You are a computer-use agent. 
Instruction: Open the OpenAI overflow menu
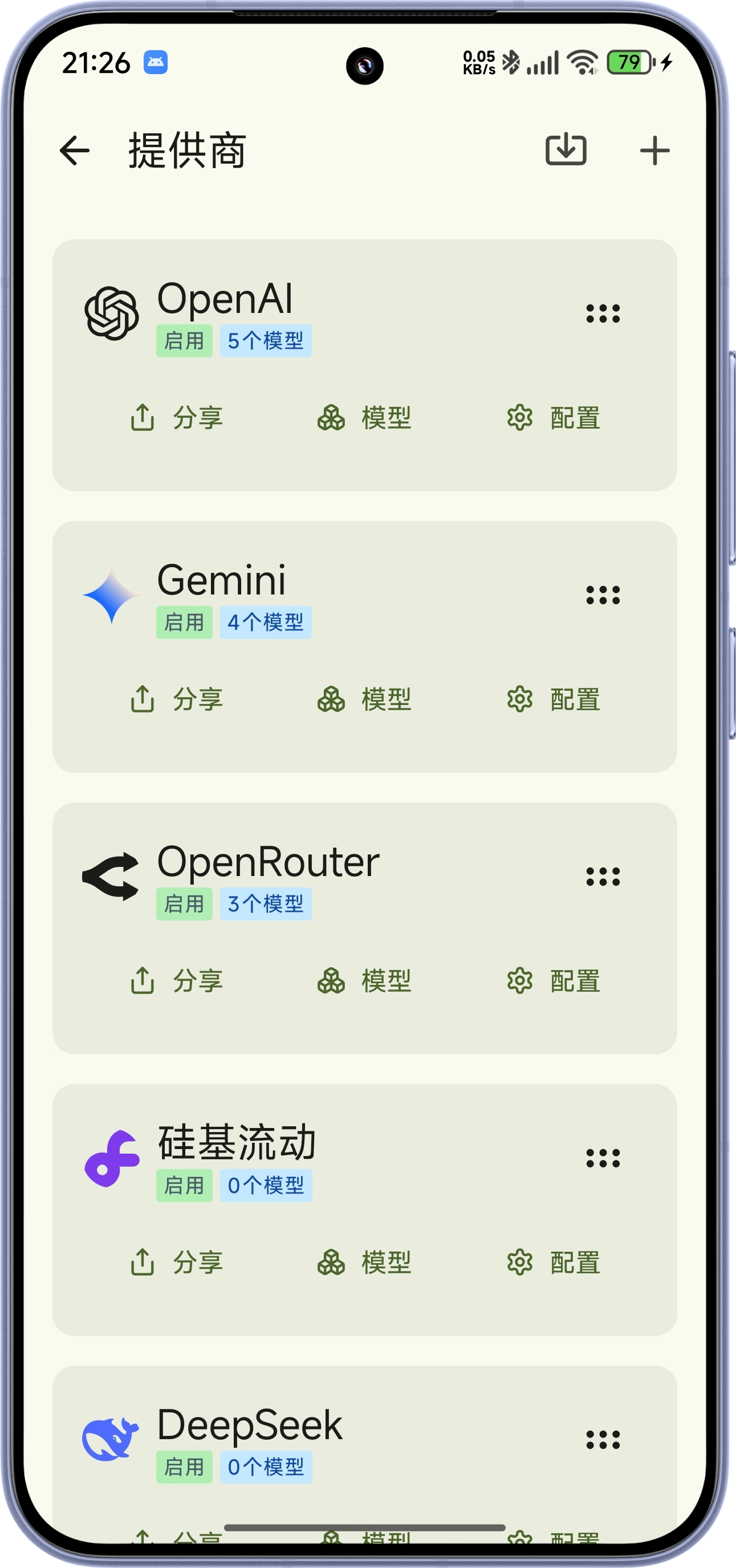(602, 313)
